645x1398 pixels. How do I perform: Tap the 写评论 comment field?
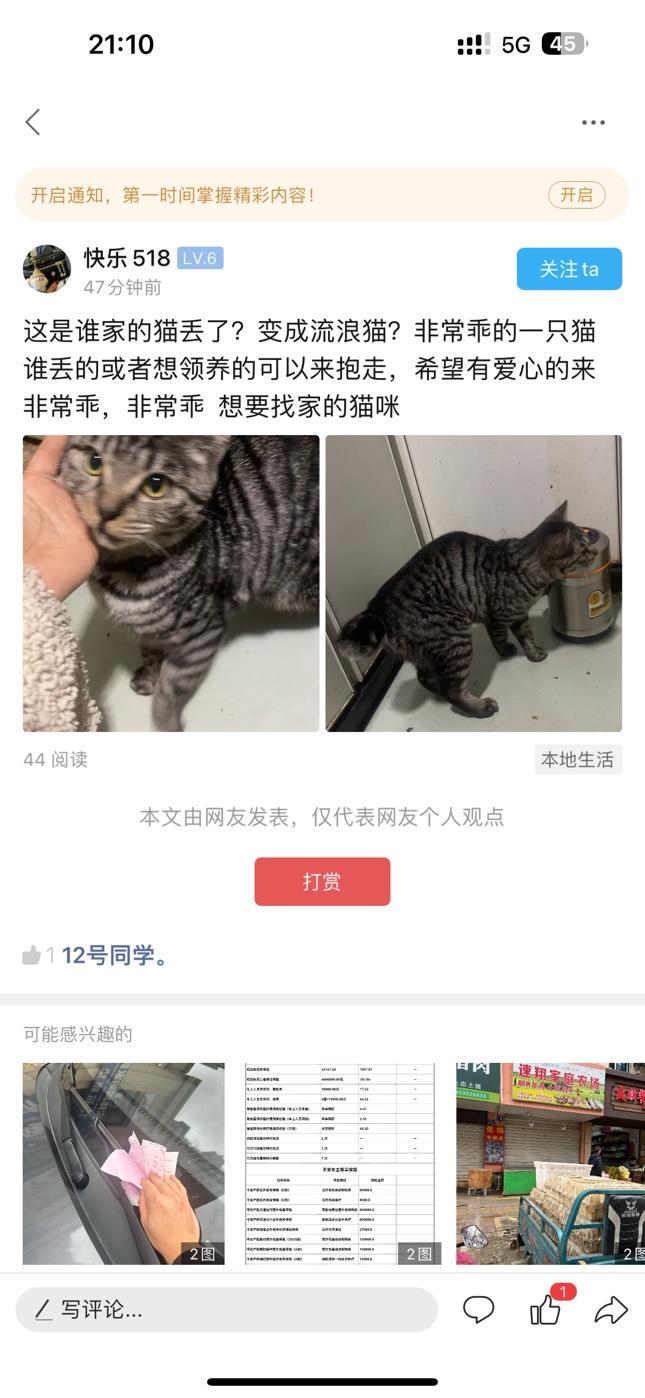(226, 1309)
